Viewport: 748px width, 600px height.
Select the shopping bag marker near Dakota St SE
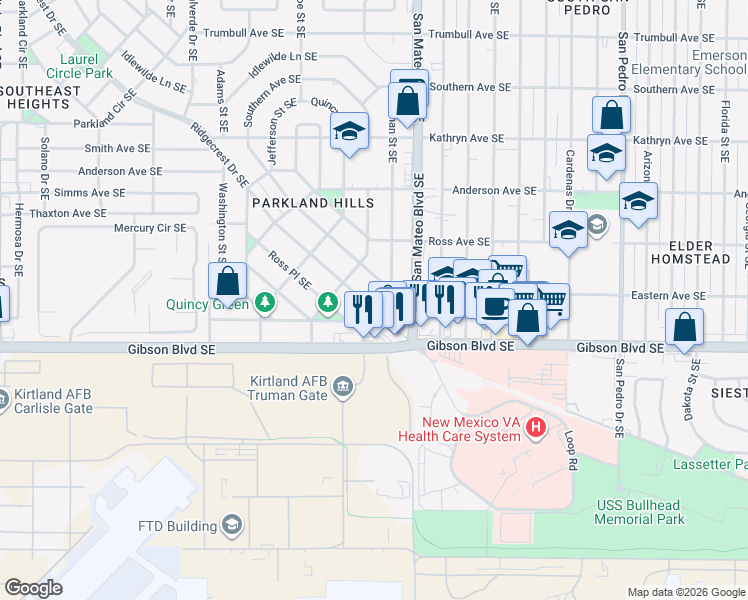tap(685, 329)
